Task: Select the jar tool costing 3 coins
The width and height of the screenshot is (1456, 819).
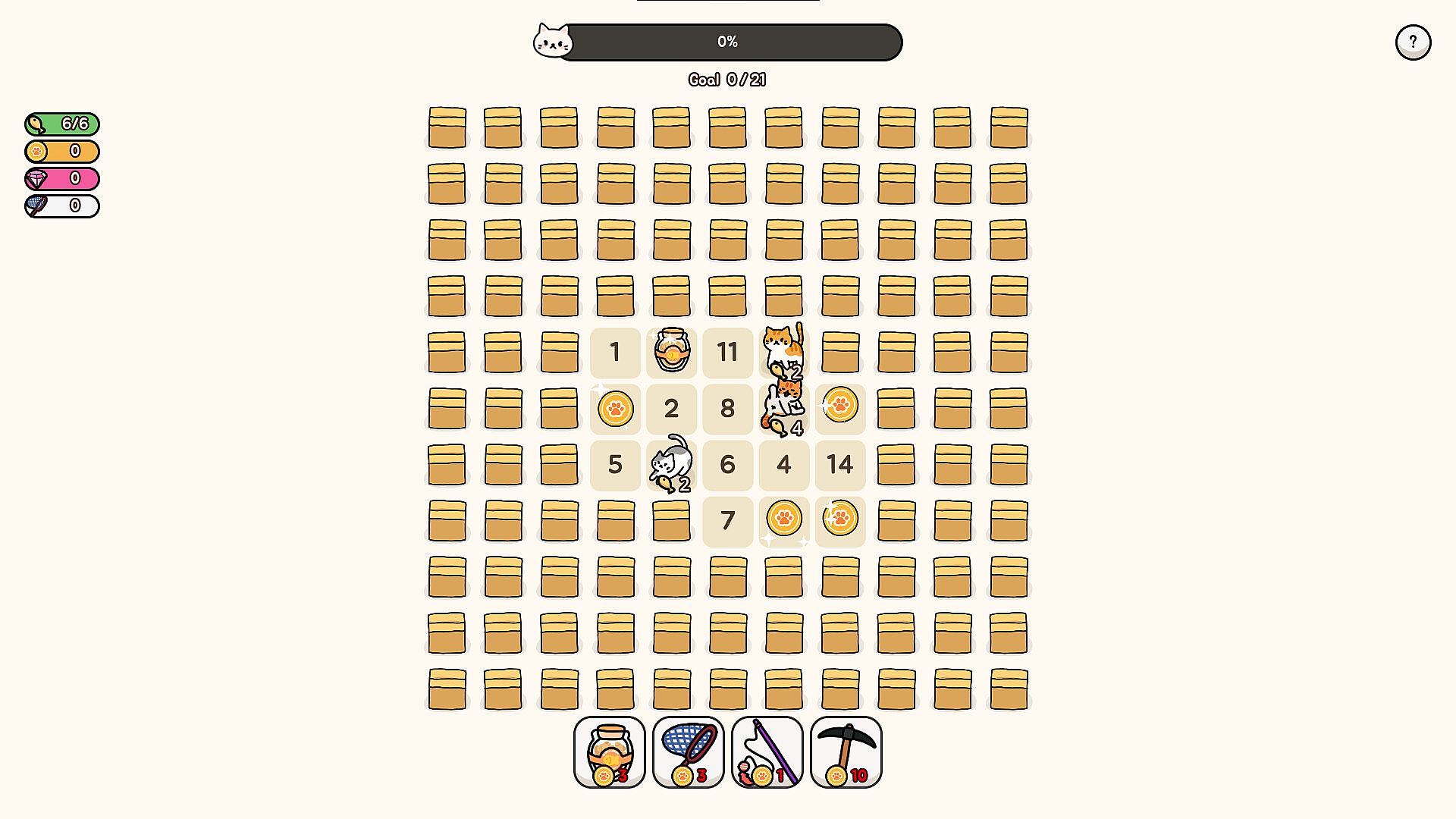Action: [610, 752]
